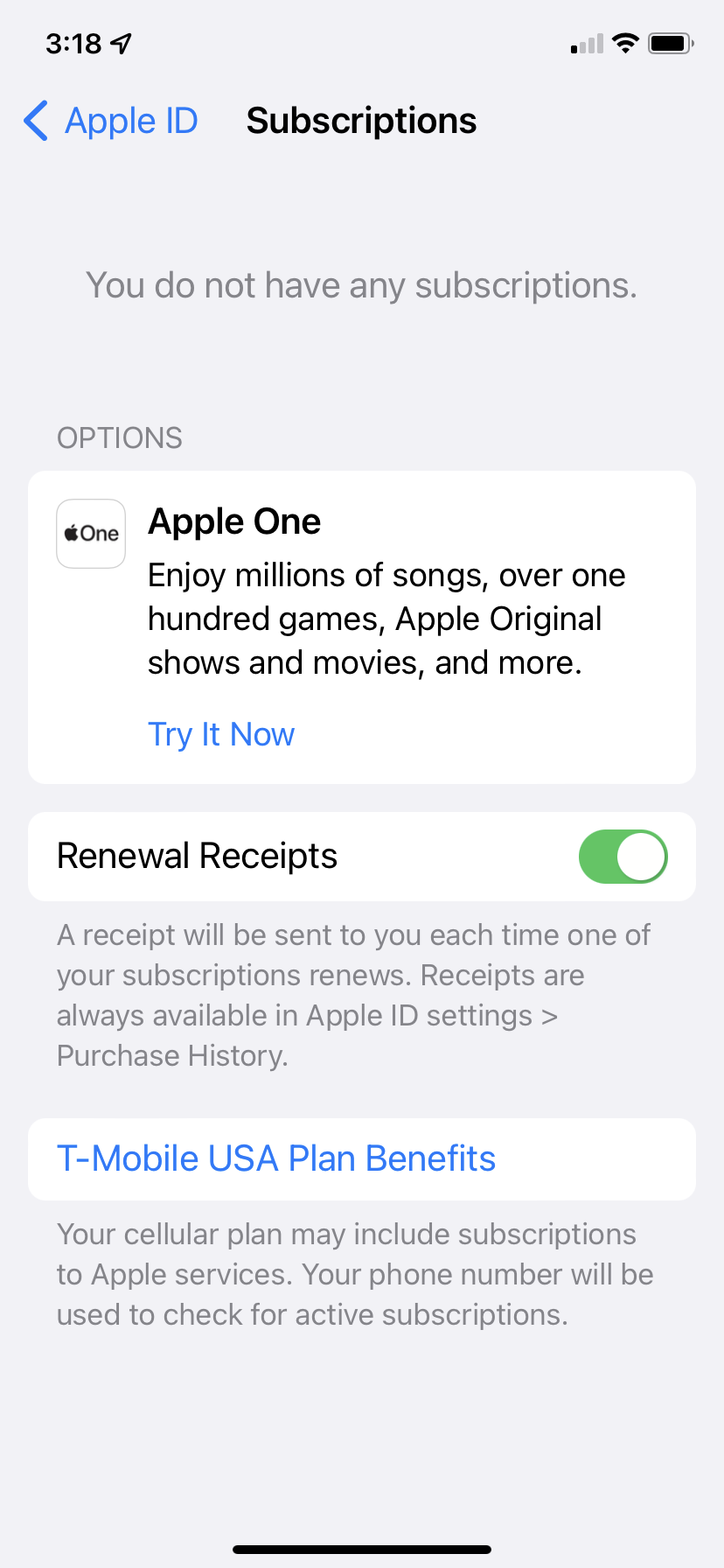Go back to Apple ID
Screen dimensions: 724x1568
pos(111,121)
